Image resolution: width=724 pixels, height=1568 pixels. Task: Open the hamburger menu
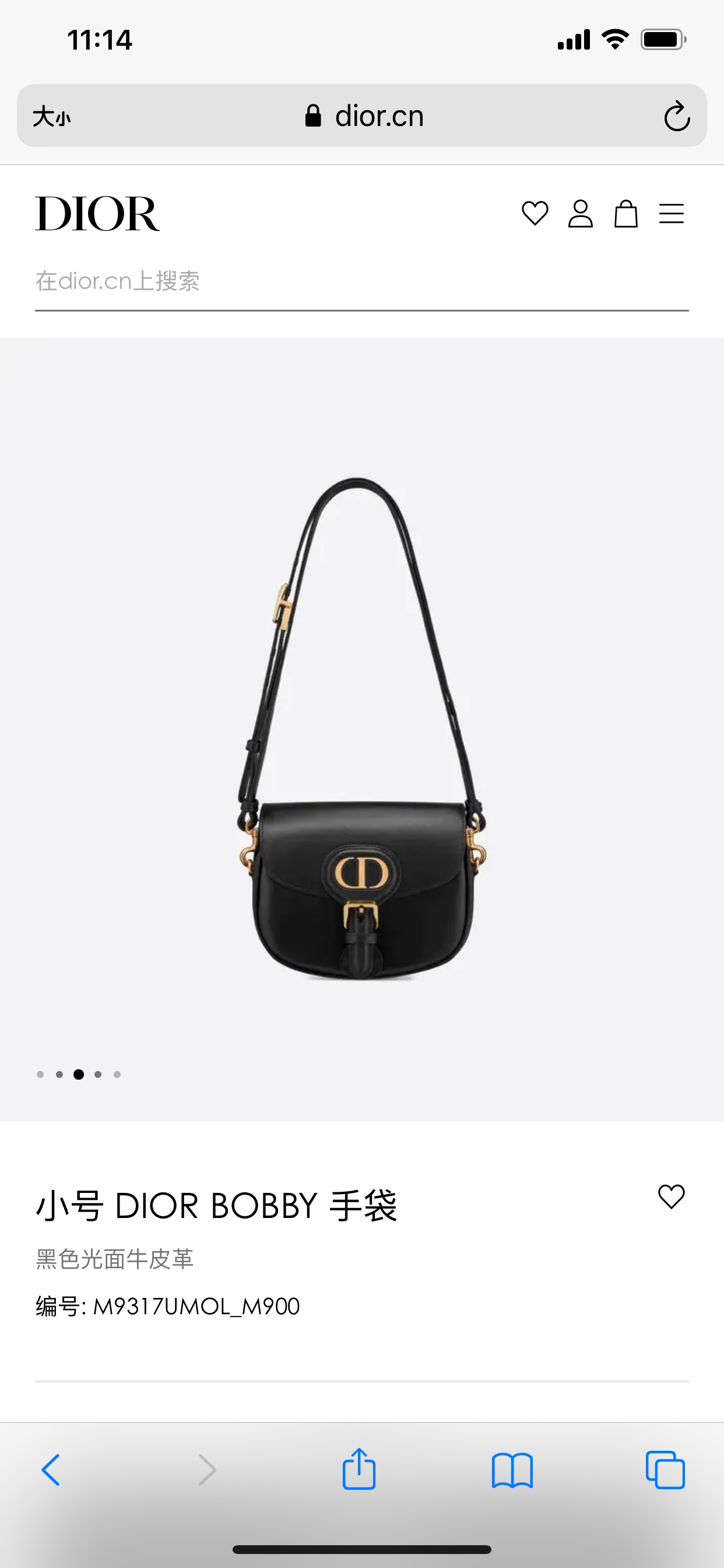tap(671, 213)
